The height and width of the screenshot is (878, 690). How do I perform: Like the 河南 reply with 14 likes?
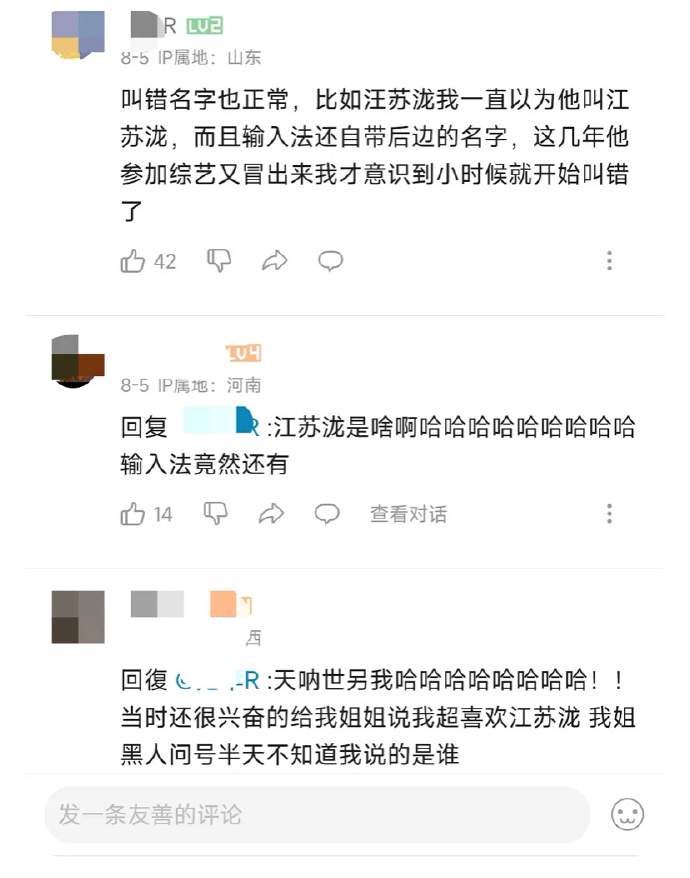click(x=133, y=514)
